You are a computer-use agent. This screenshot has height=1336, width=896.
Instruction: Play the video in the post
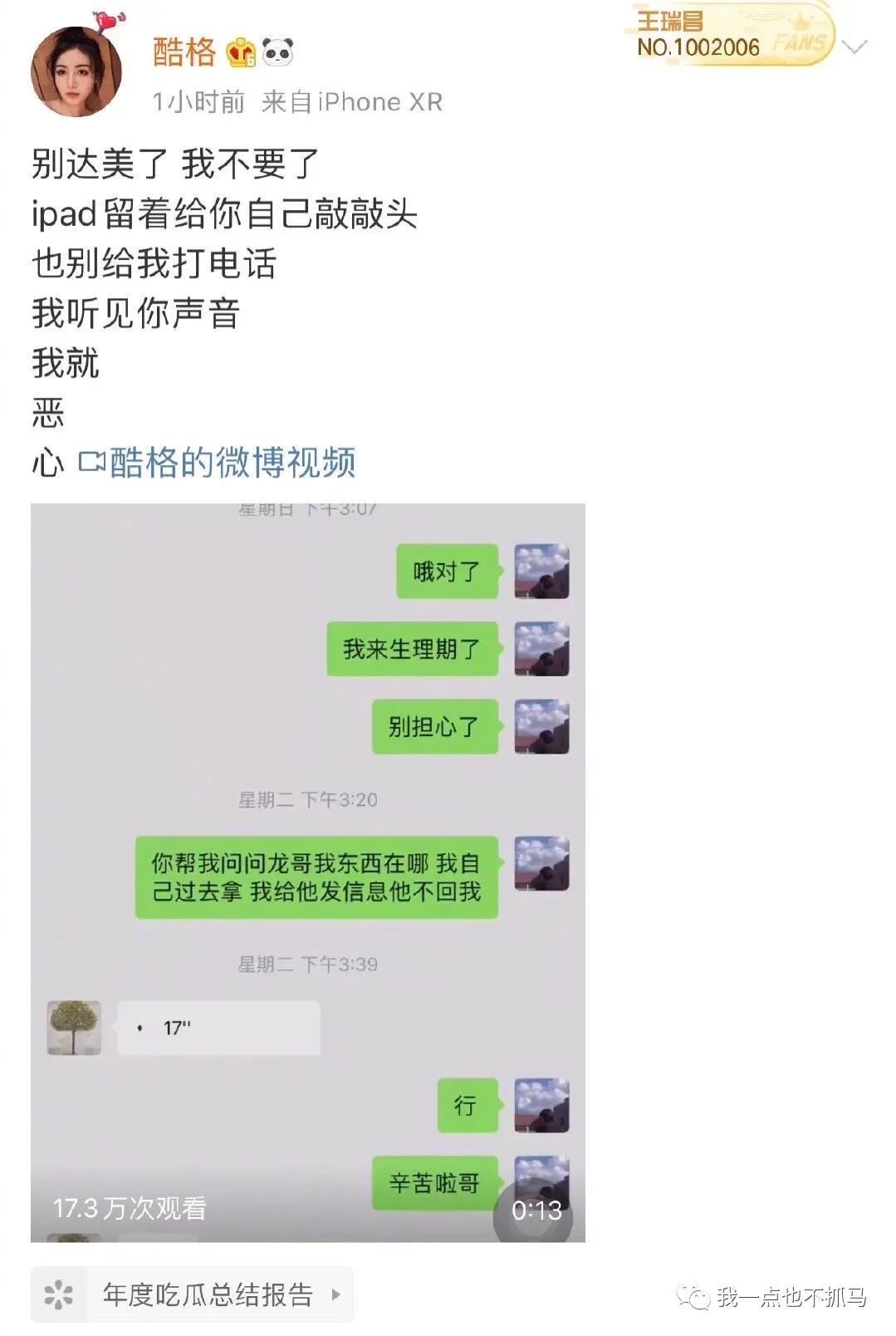(307, 872)
